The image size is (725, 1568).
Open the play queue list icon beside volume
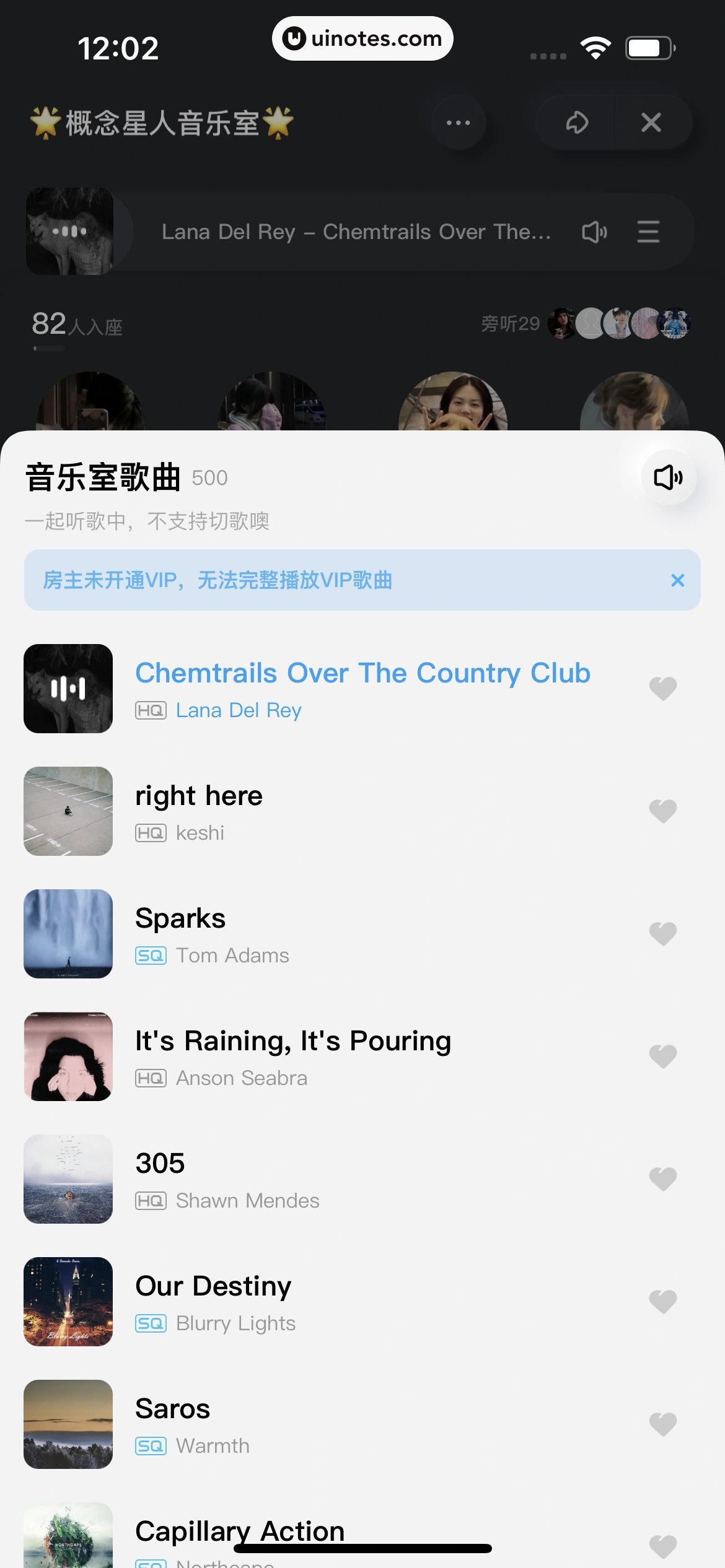647,232
